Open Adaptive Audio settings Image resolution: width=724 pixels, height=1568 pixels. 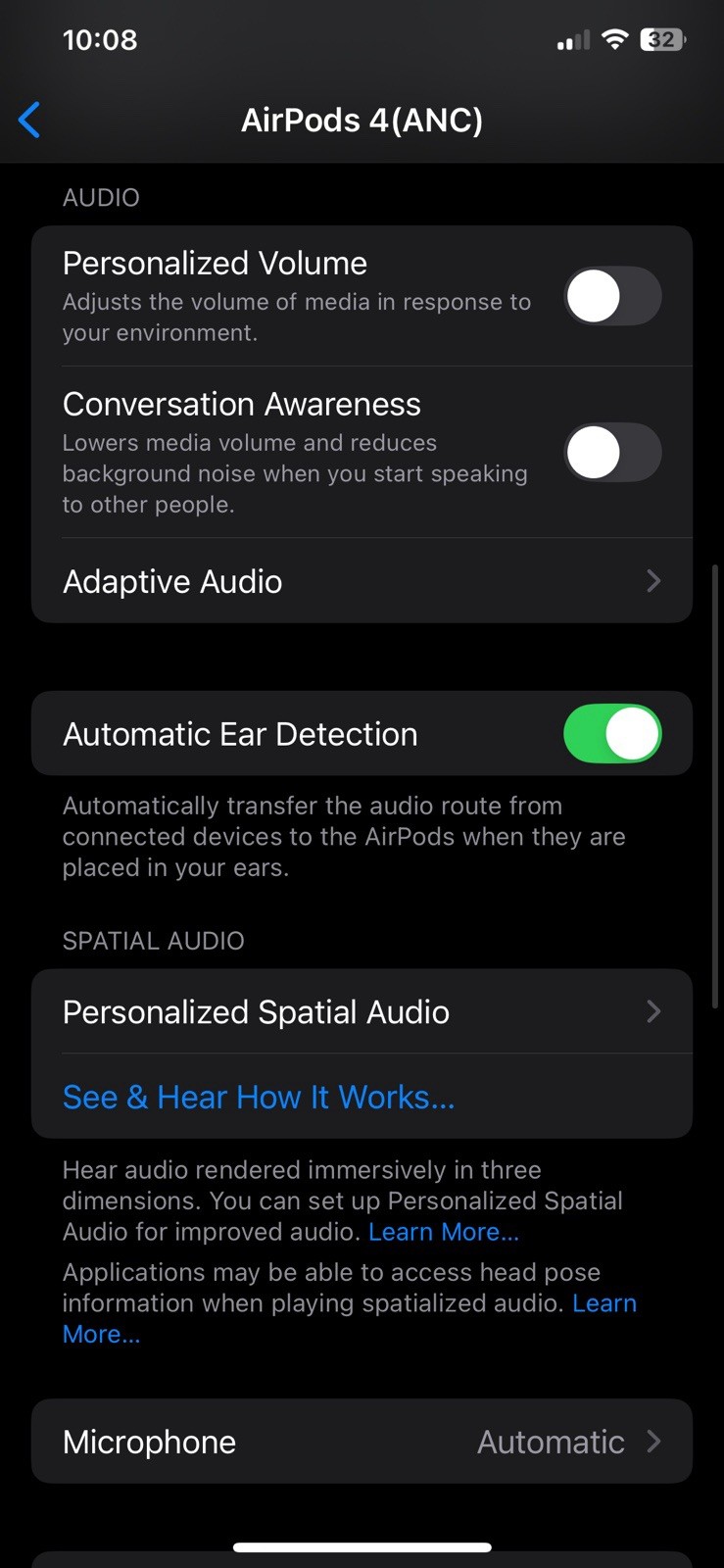[x=362, y=581]
